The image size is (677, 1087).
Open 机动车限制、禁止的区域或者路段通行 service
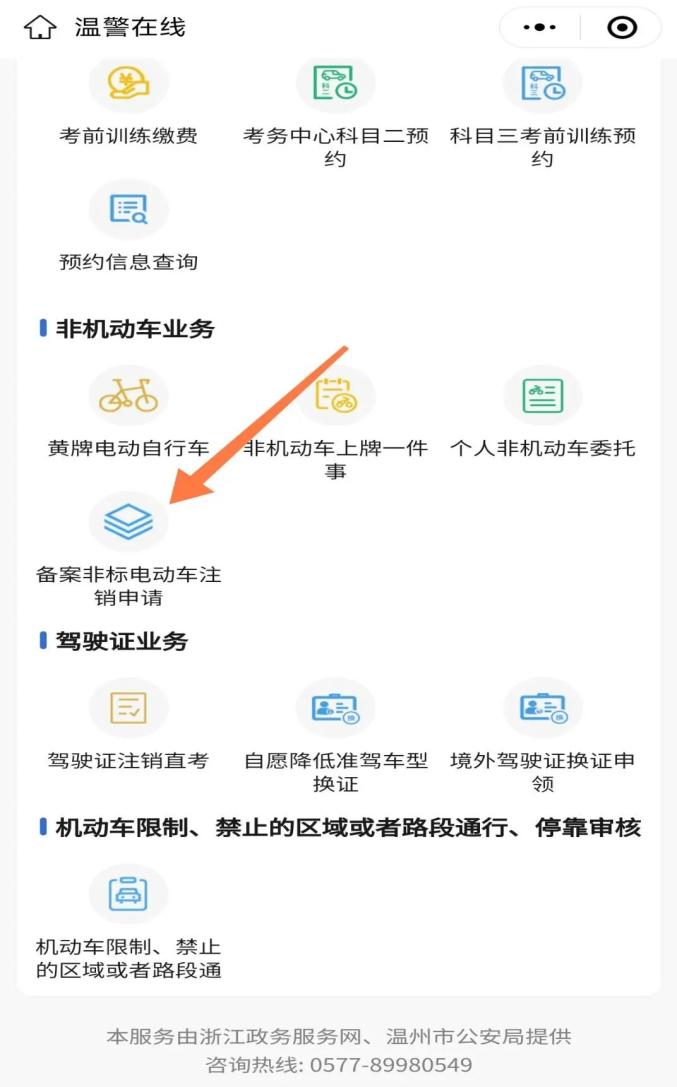pyautogui.click(x=128, y=894)
